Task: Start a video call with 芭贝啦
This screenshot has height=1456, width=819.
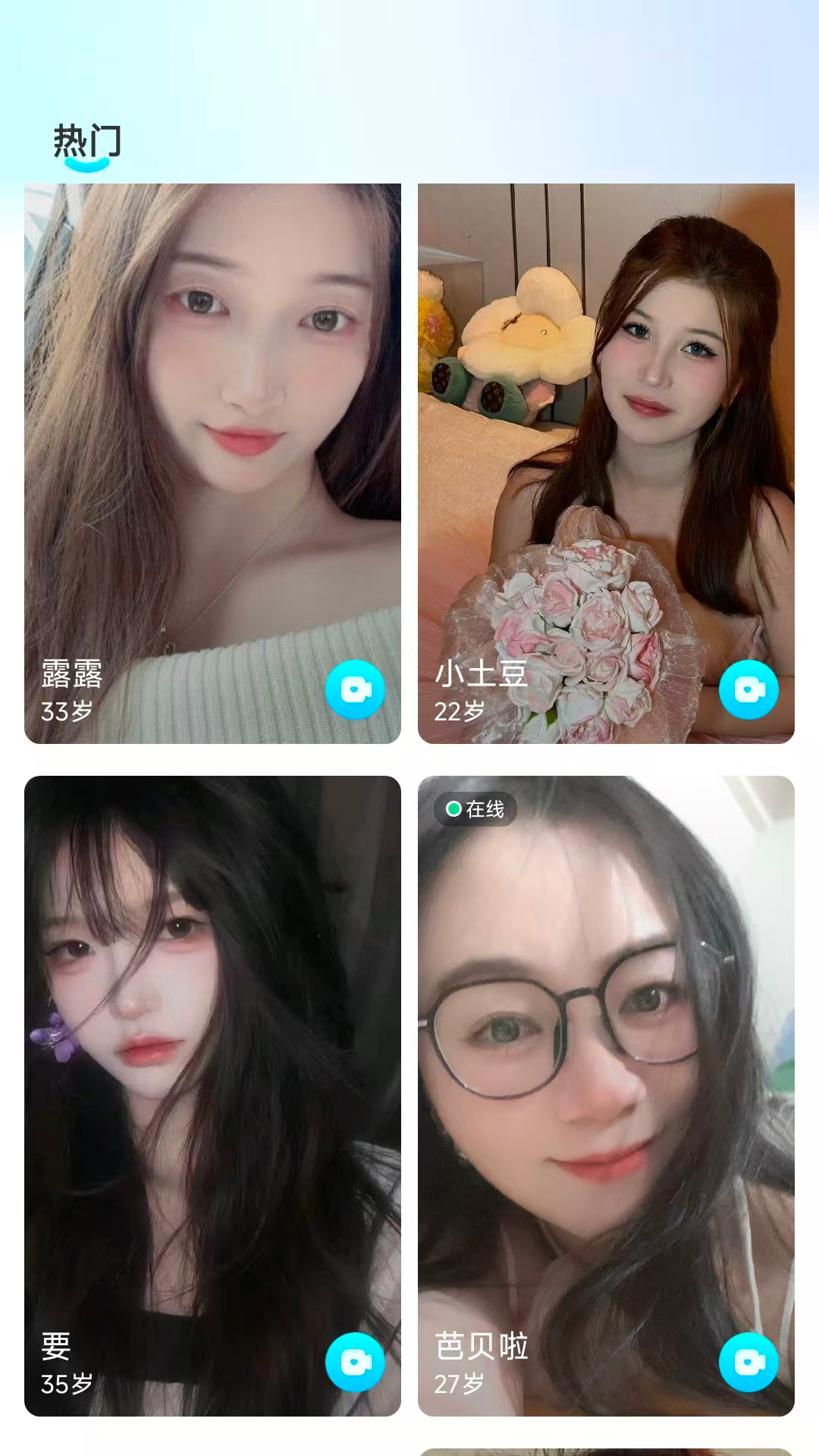Action: [x=748, y=1362]
